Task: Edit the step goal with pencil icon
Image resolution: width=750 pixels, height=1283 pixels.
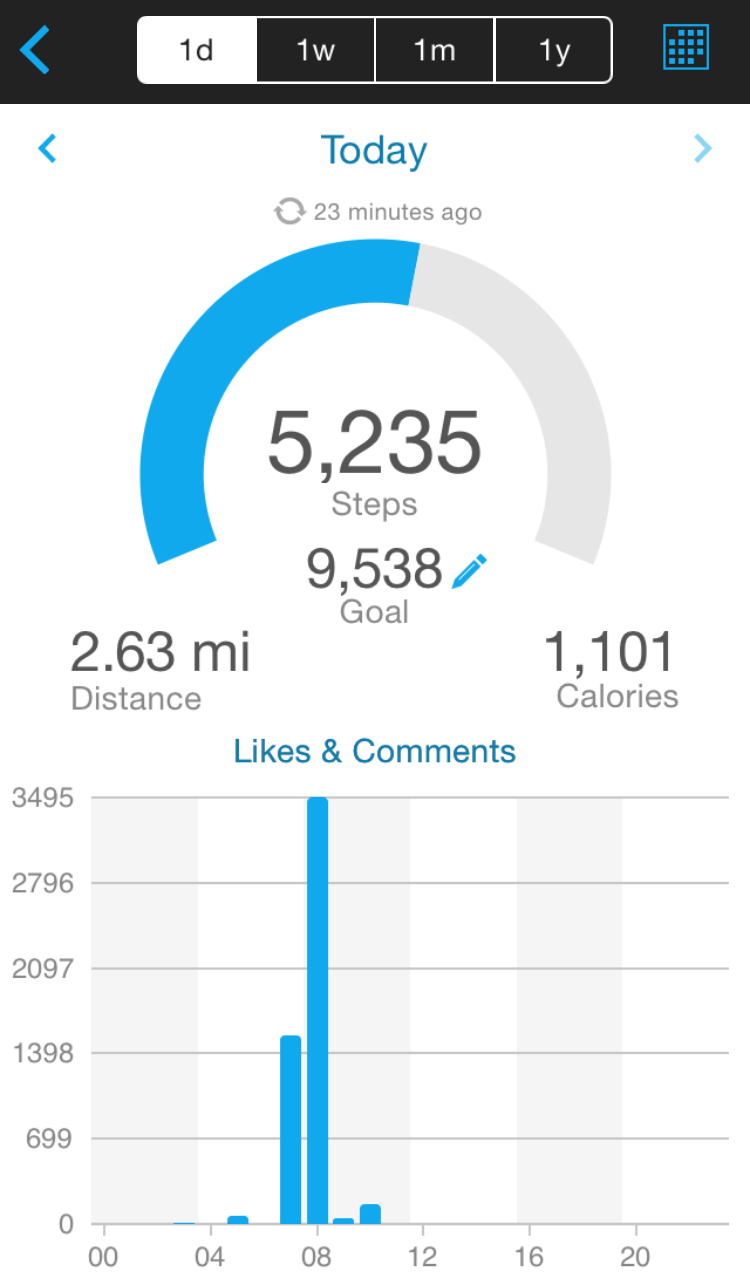Action: [x=470, y=571]
